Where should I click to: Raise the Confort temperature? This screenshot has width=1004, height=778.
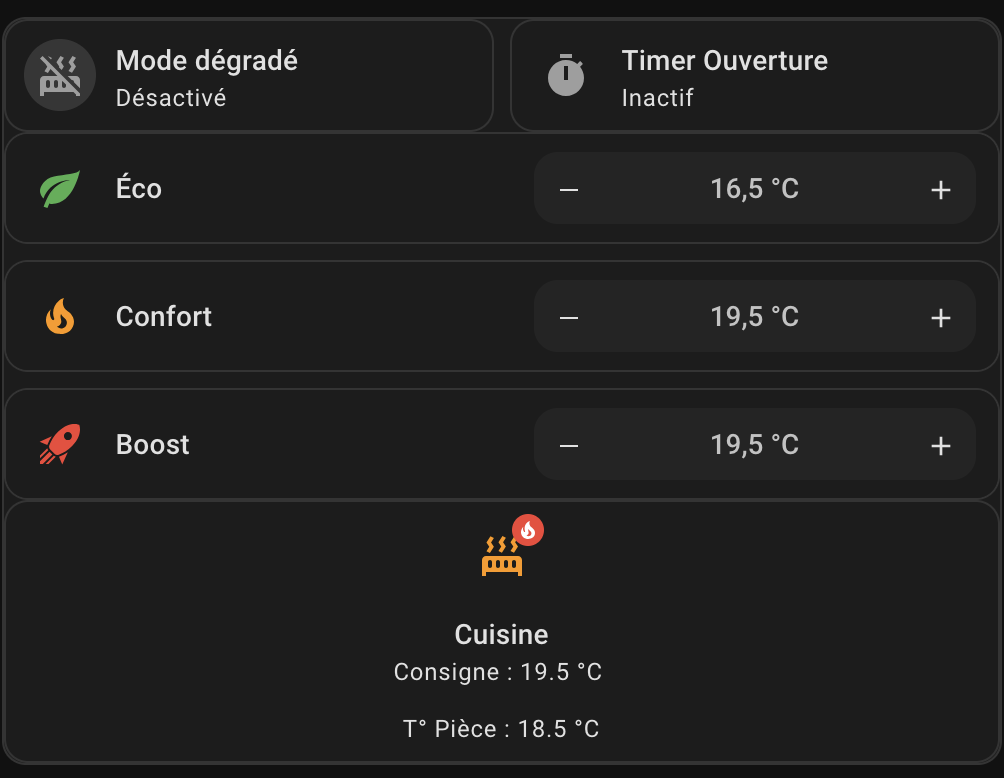[940, 317]
